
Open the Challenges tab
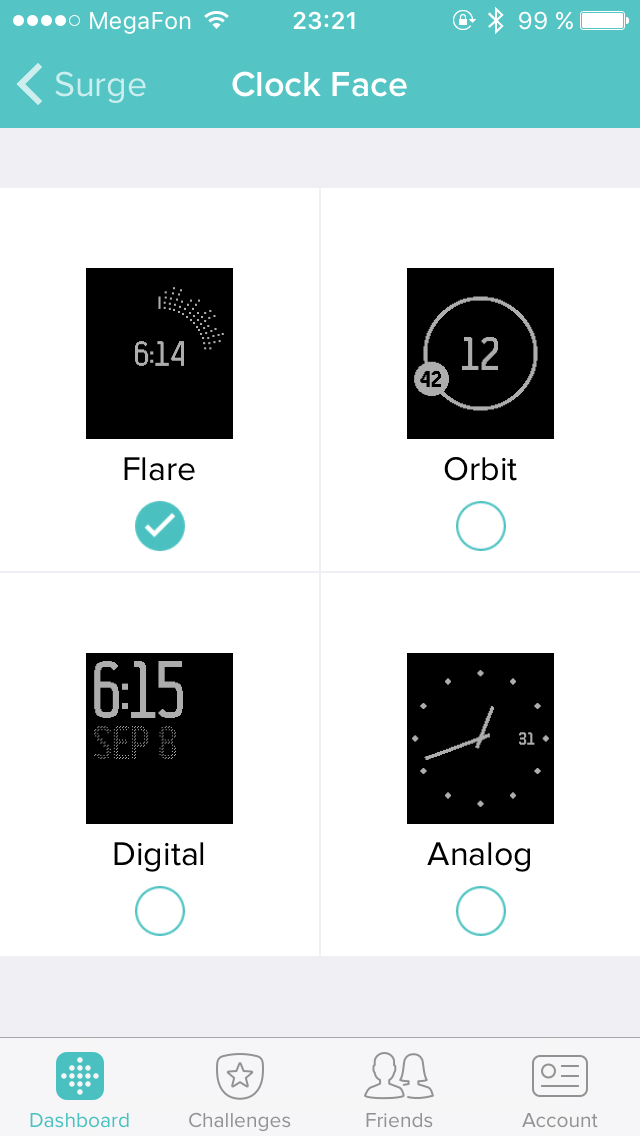pyautogui.click(x=240, y=1089)
